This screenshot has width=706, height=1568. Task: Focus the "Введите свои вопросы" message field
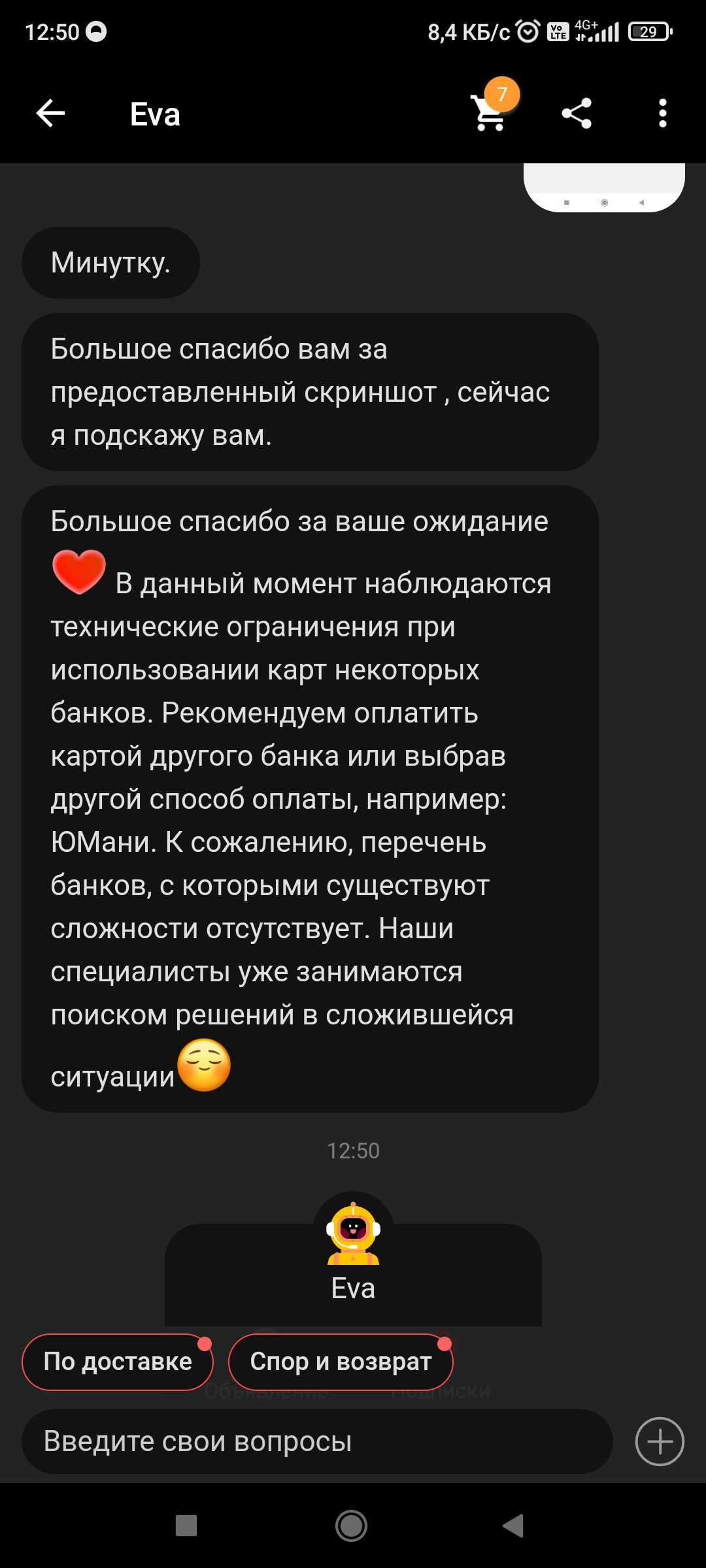coord(316,1441)
